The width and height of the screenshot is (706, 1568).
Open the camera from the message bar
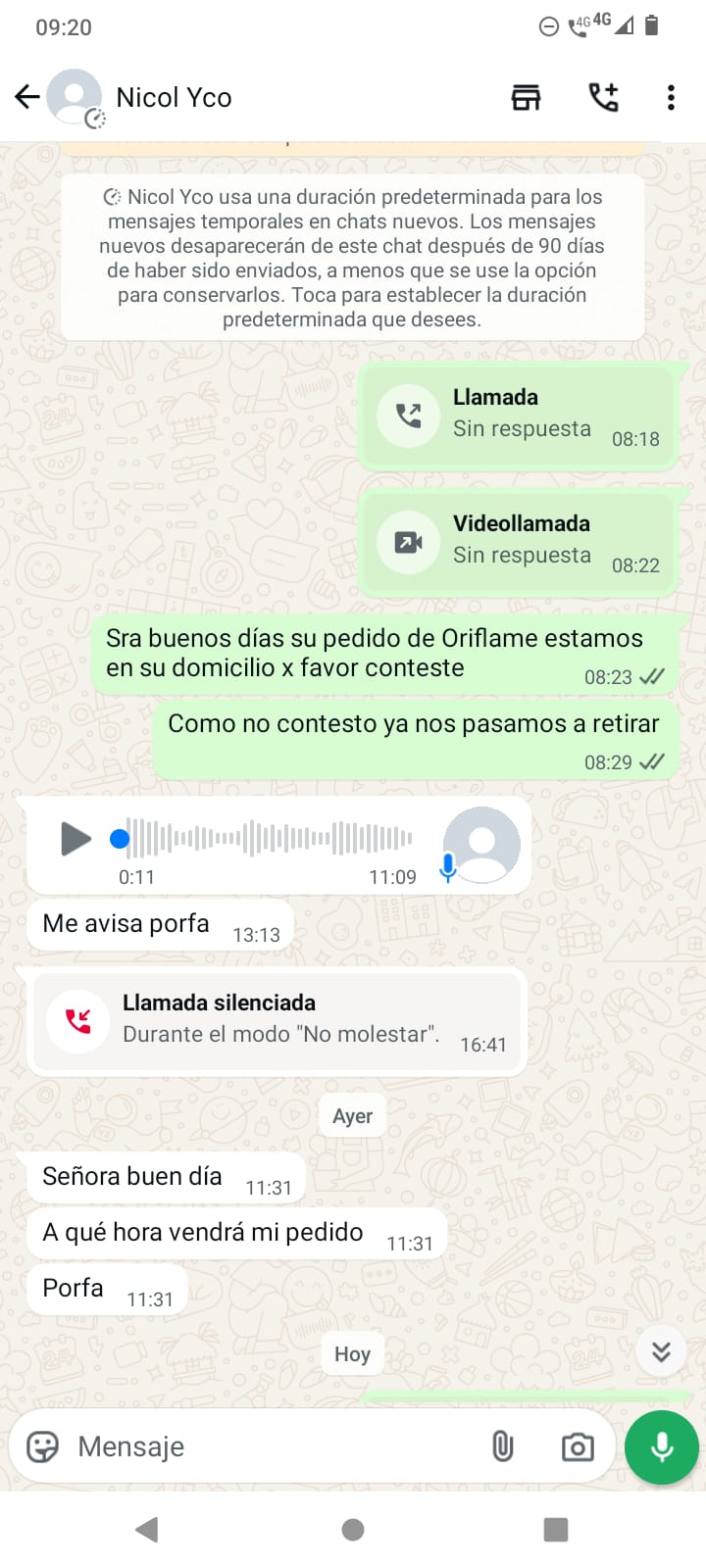[x=578, y=1446]
